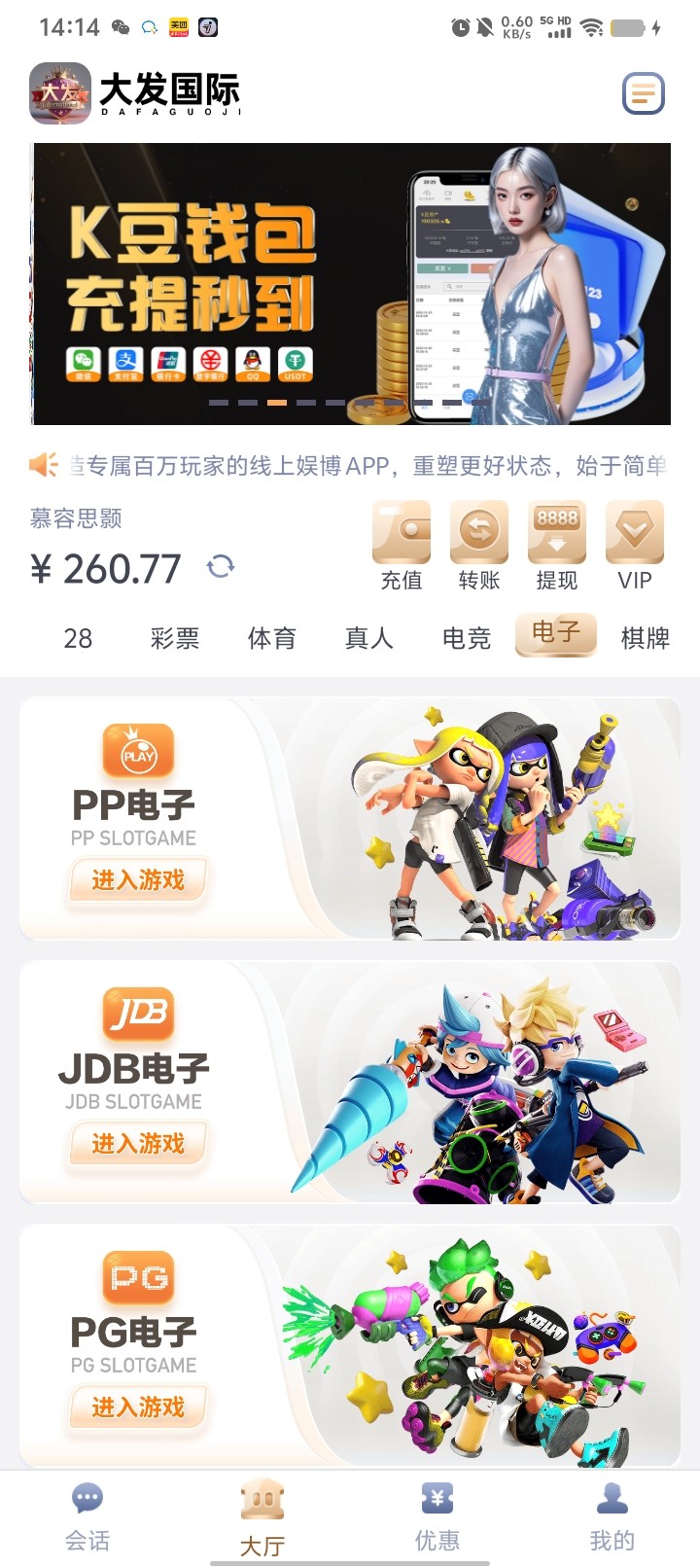Enter the PG电子 game
This screenshot has width=700, height=1568.
click(x=138, y=1408)
